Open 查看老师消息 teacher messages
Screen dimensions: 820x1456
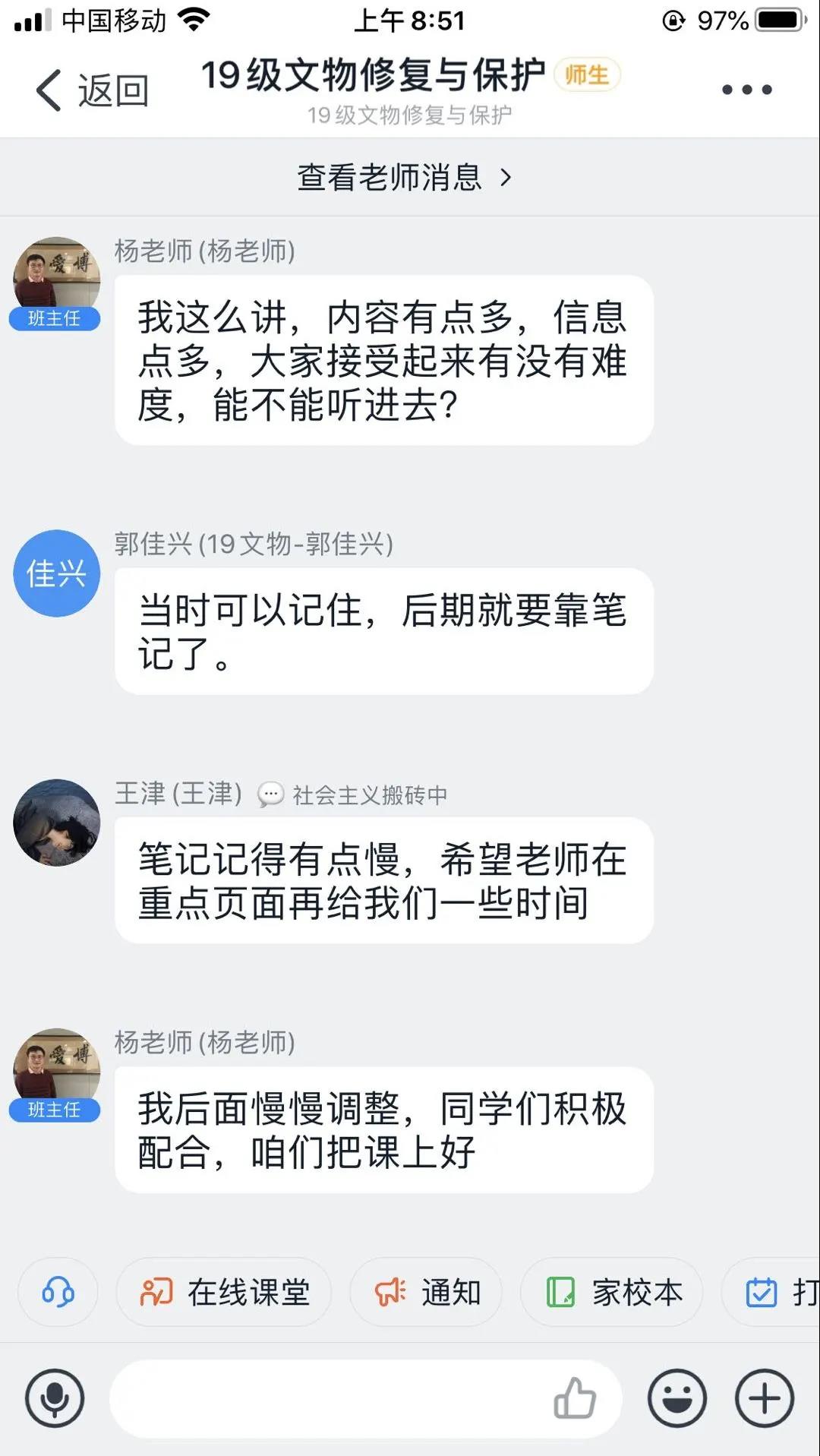pos(404,178)
